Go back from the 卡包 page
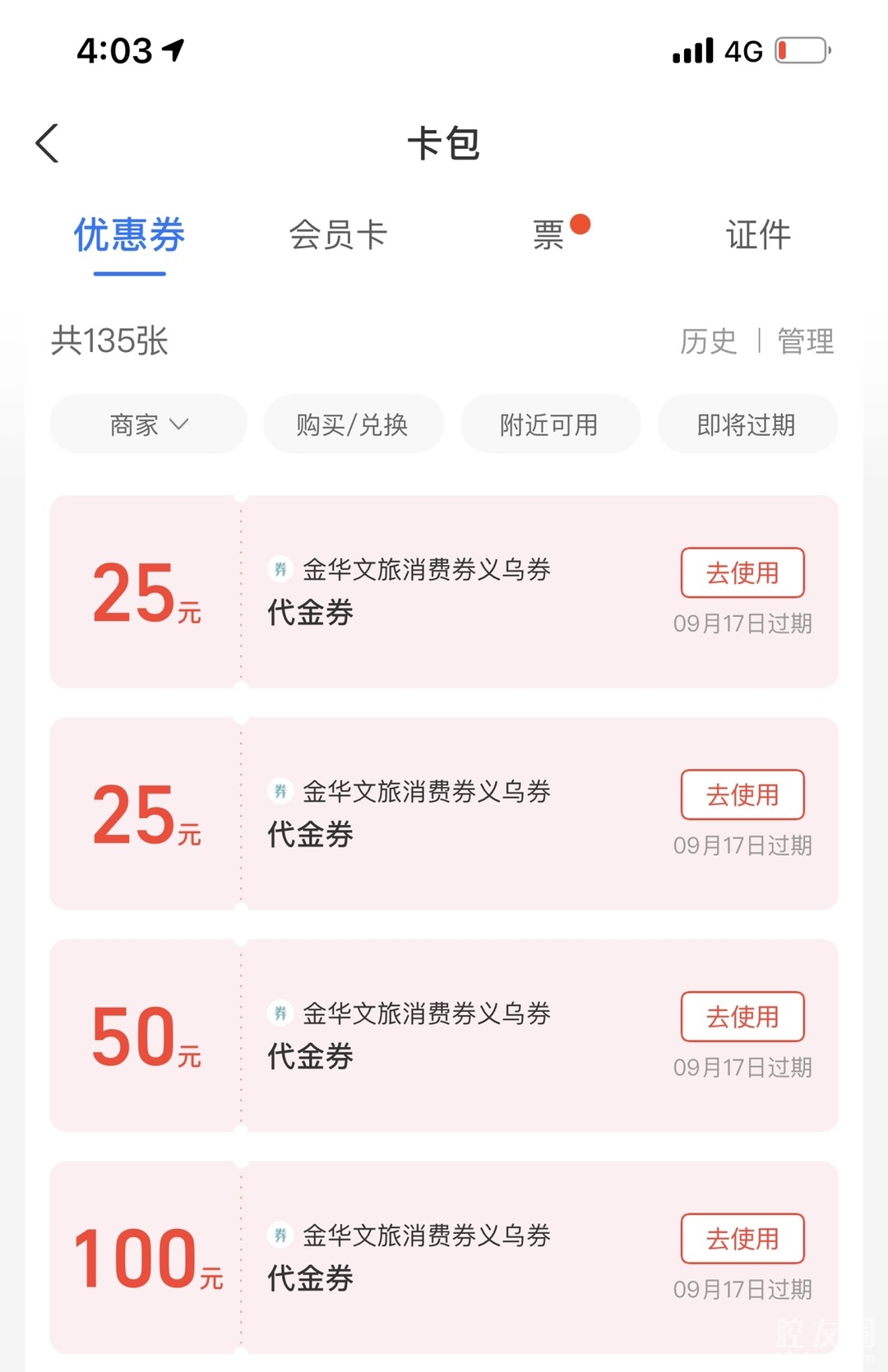This screenshot has width=888, height=1372. [x=48, y=144]
